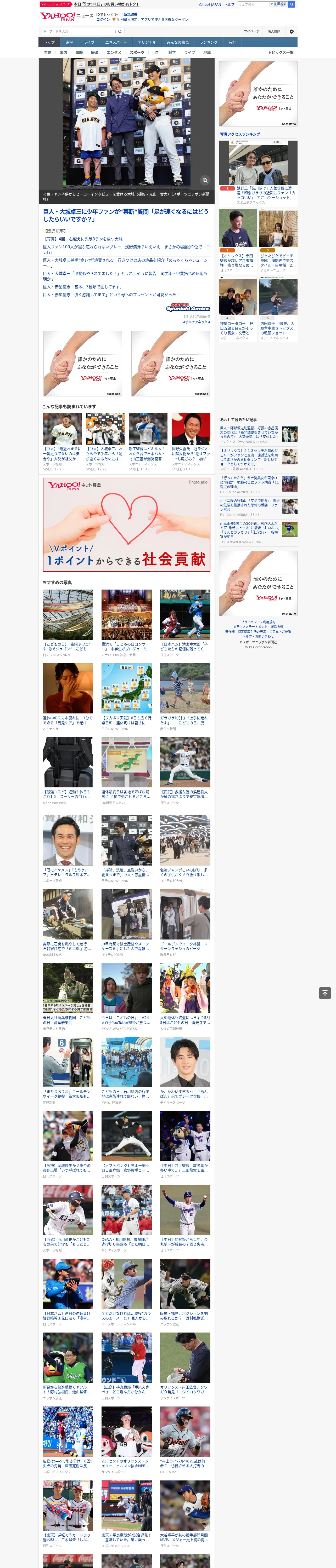Tap the ログイン link
The height and width of the screenshot is (1568, 336).
point(103,20)
